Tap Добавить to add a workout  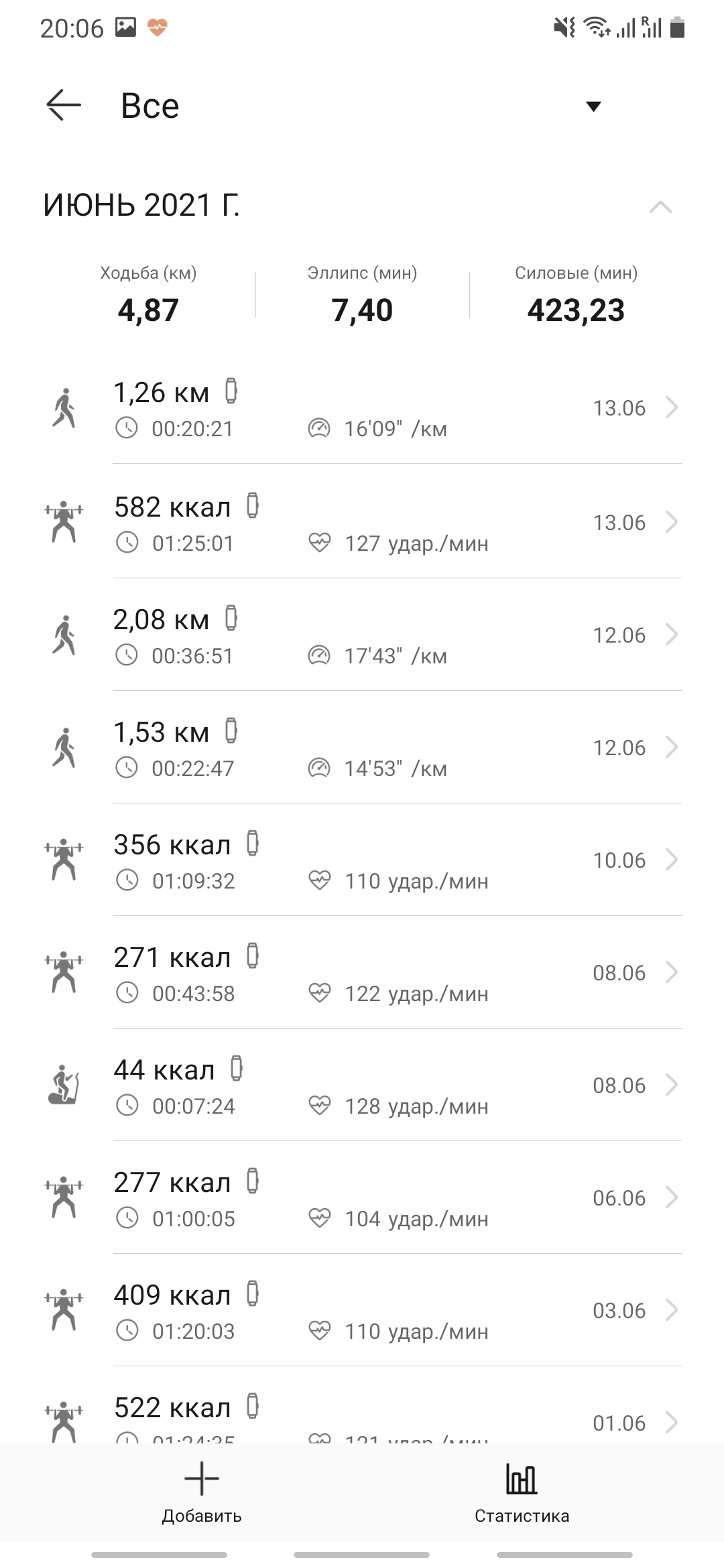pos(202,1492)
